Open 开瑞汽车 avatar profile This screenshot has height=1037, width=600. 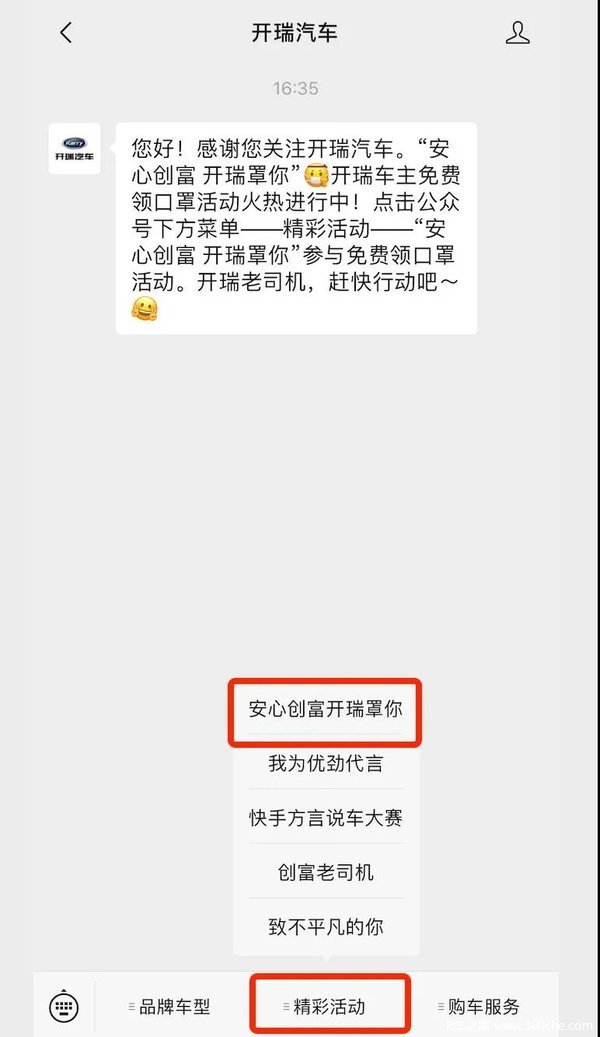pos(75,148)
